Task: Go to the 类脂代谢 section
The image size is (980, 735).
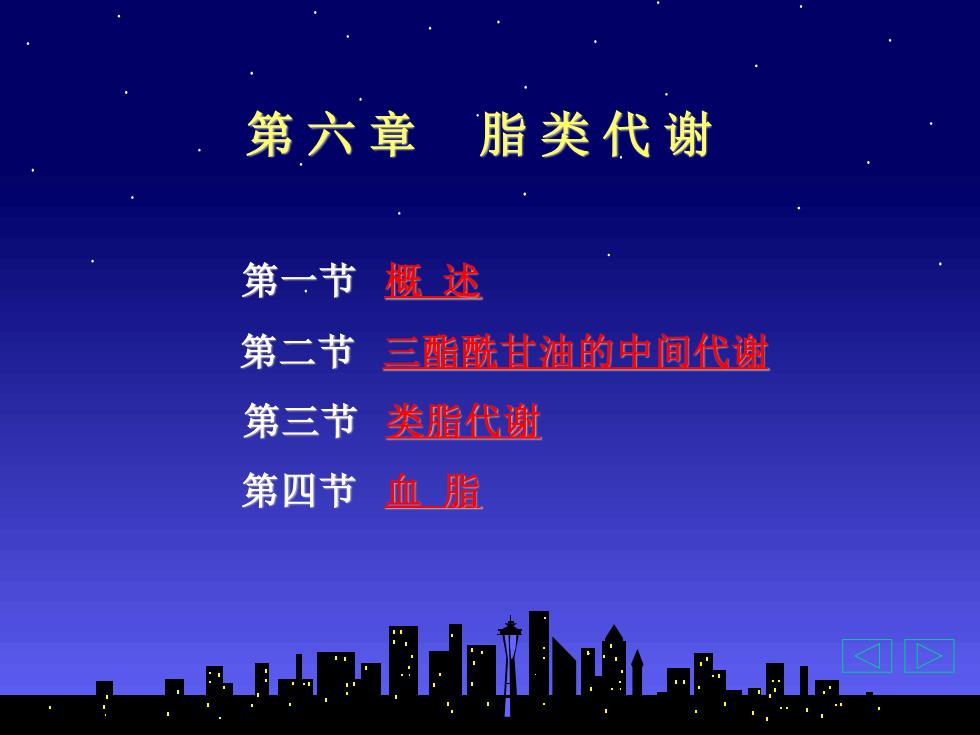Action: (x=463, y=421)
